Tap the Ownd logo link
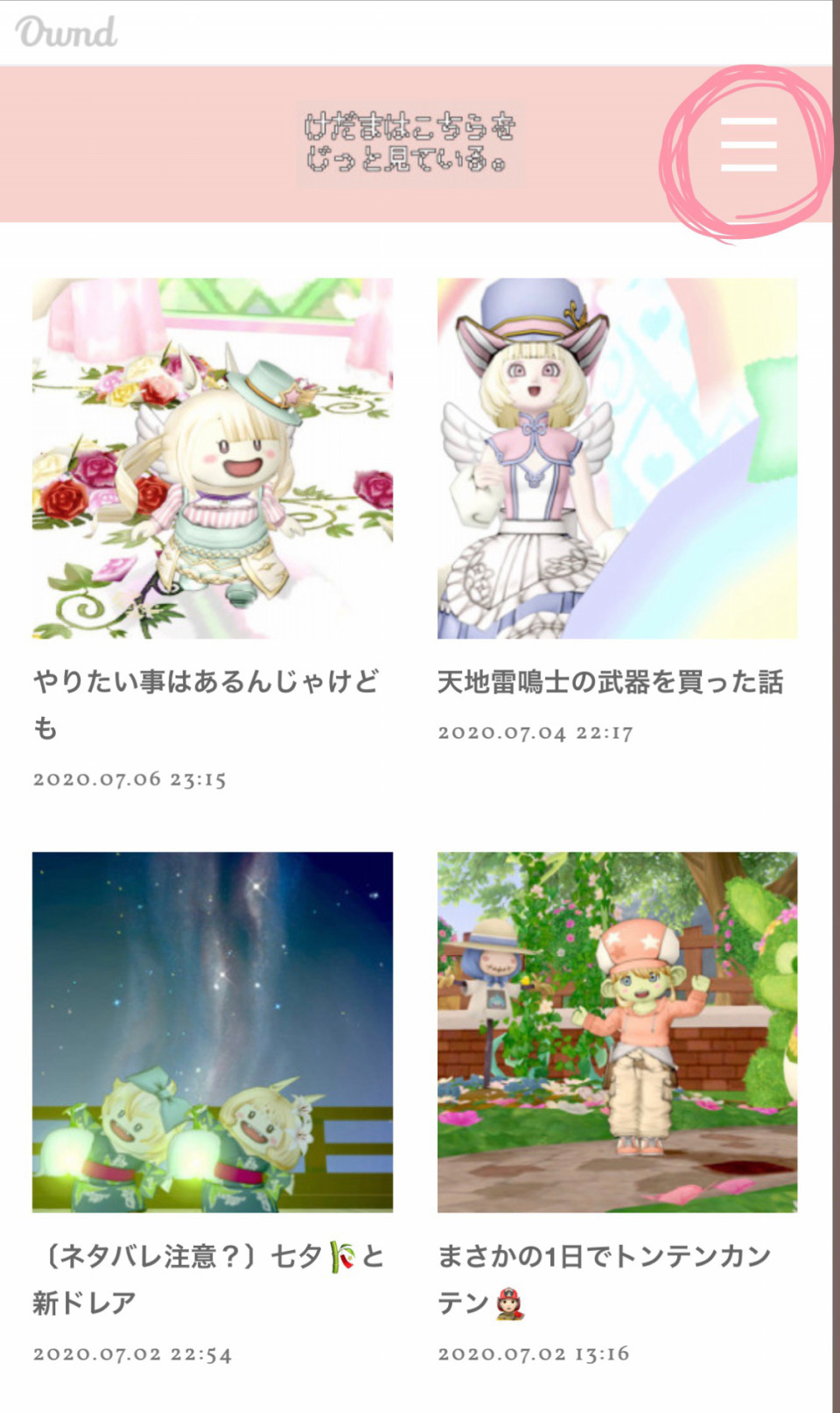The height and width of the screenshot is (1413, 840). pos(66,32)
